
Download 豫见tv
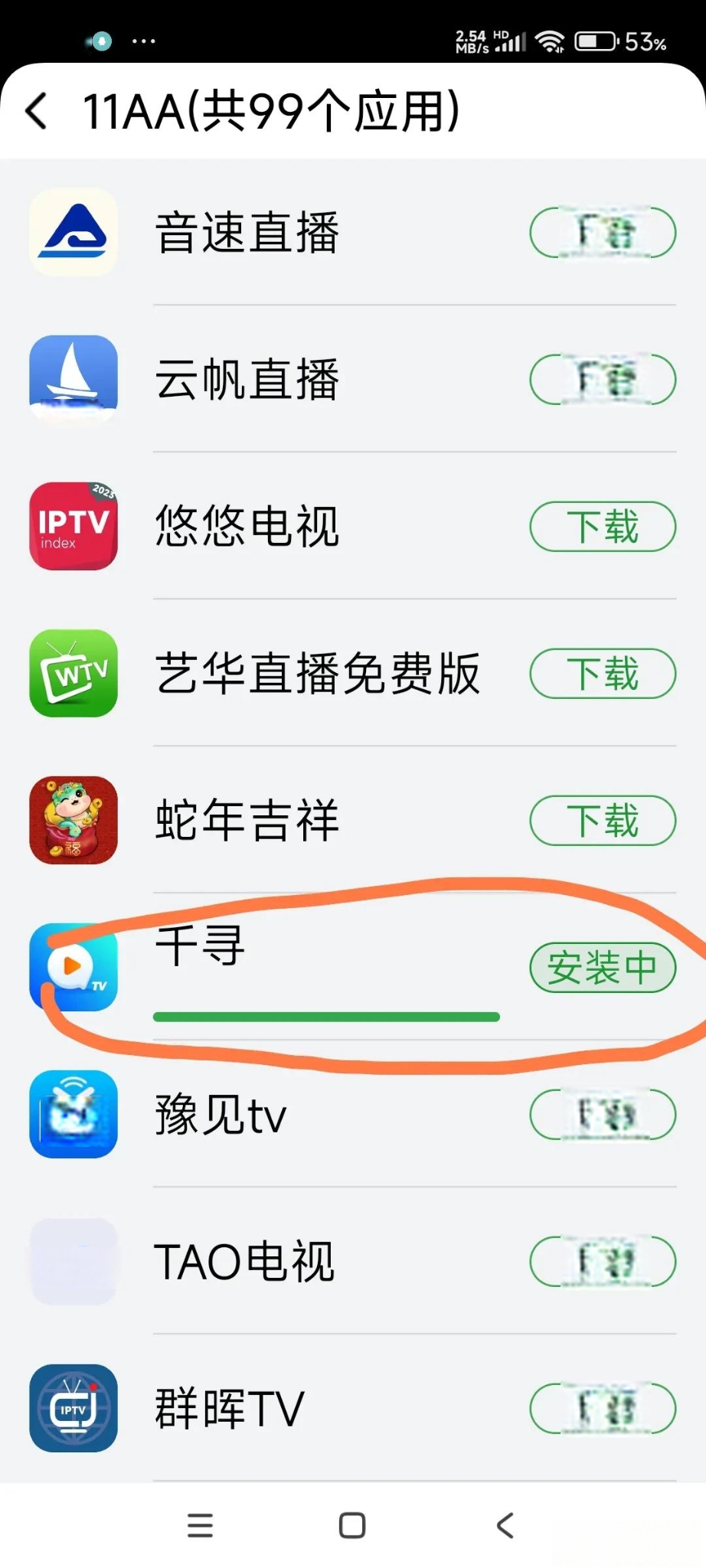pos(603,1114)
